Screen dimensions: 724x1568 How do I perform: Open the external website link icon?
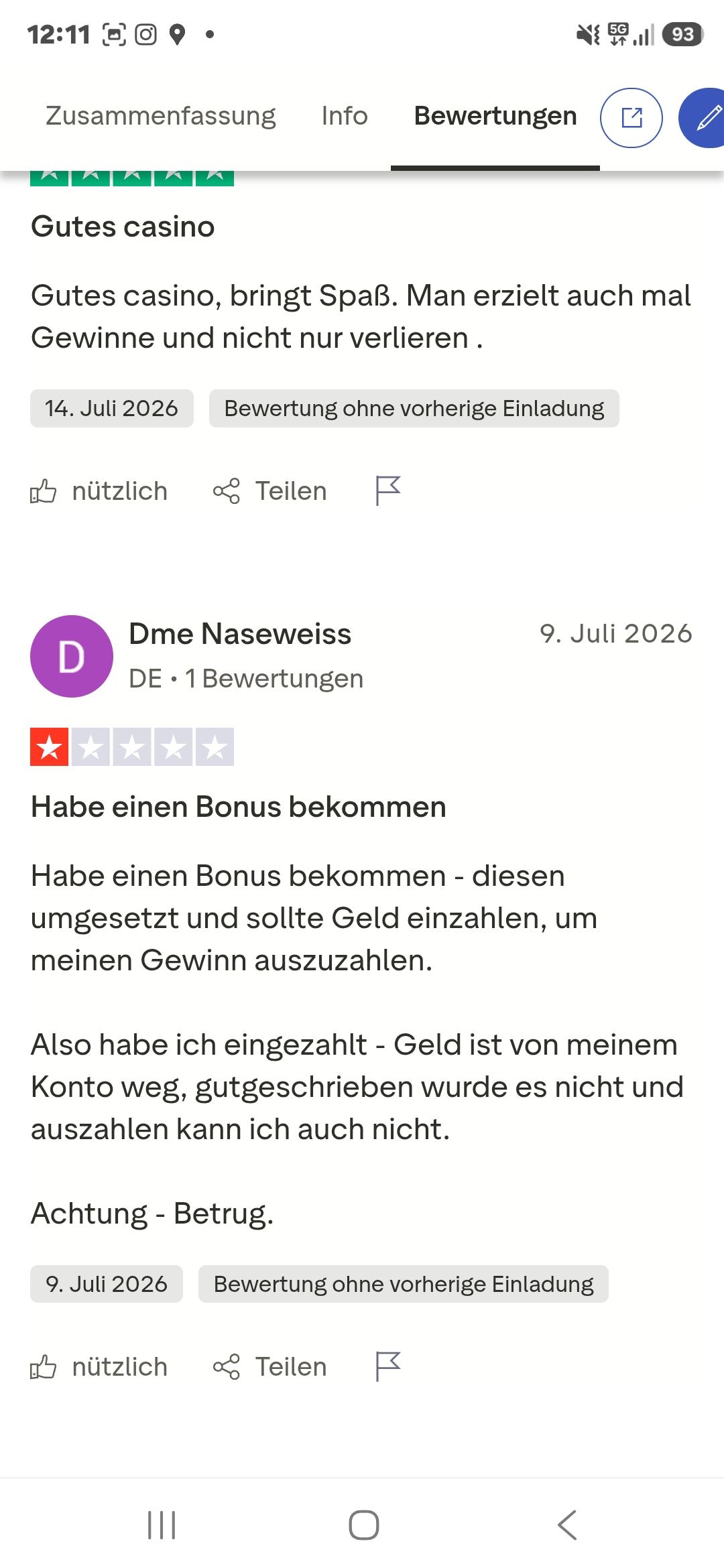pyautogui.click(x=631, y=118)
